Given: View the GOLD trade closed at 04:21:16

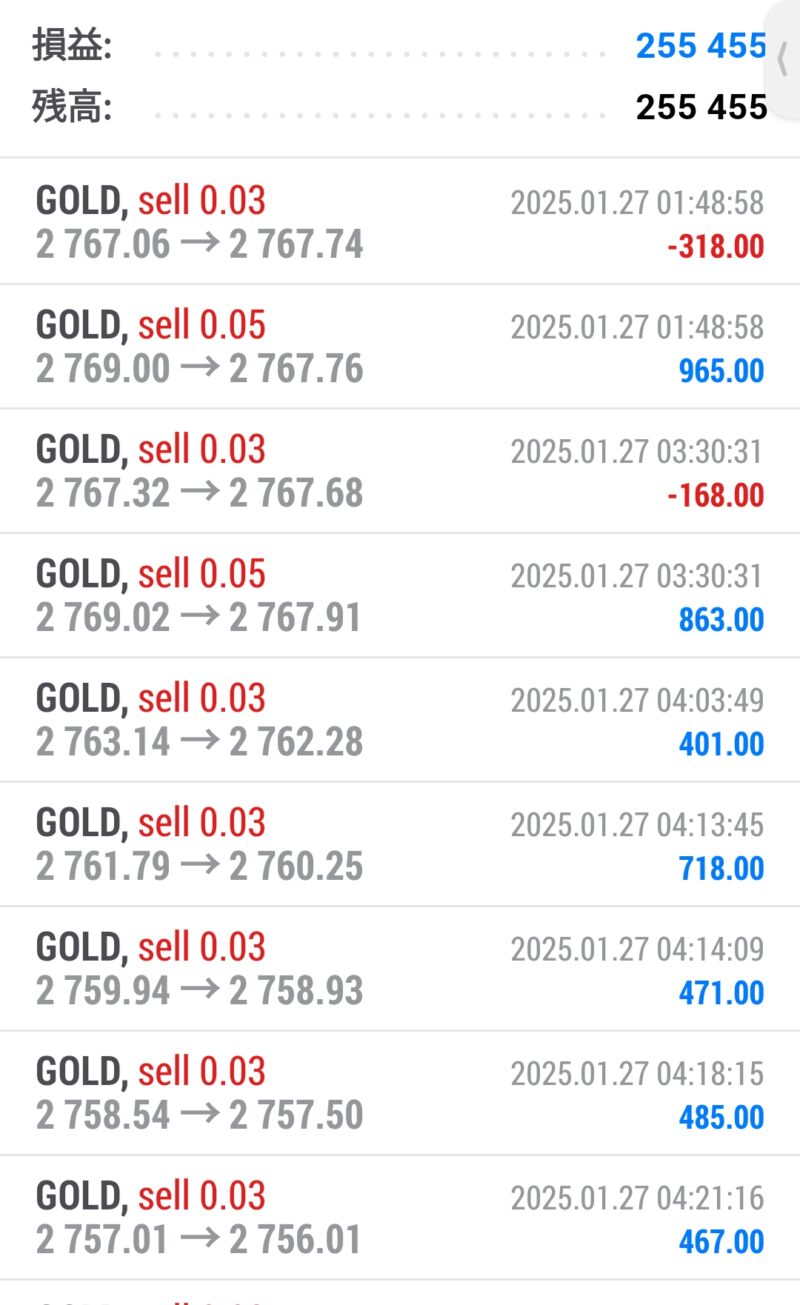Looking at the screenshot, I should click(x=400, y=1218).
